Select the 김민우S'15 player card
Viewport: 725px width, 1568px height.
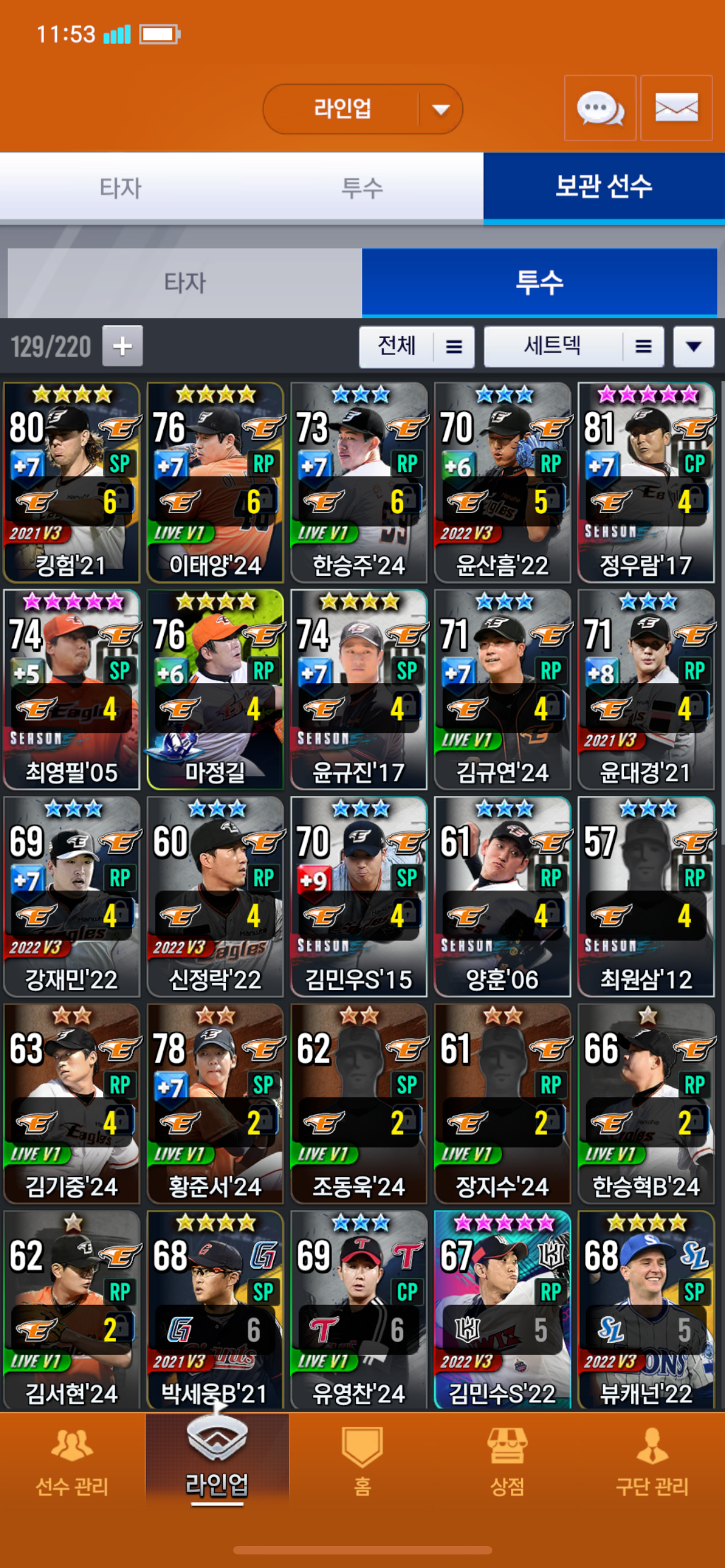pyautogui.click(x=359, y=896)
